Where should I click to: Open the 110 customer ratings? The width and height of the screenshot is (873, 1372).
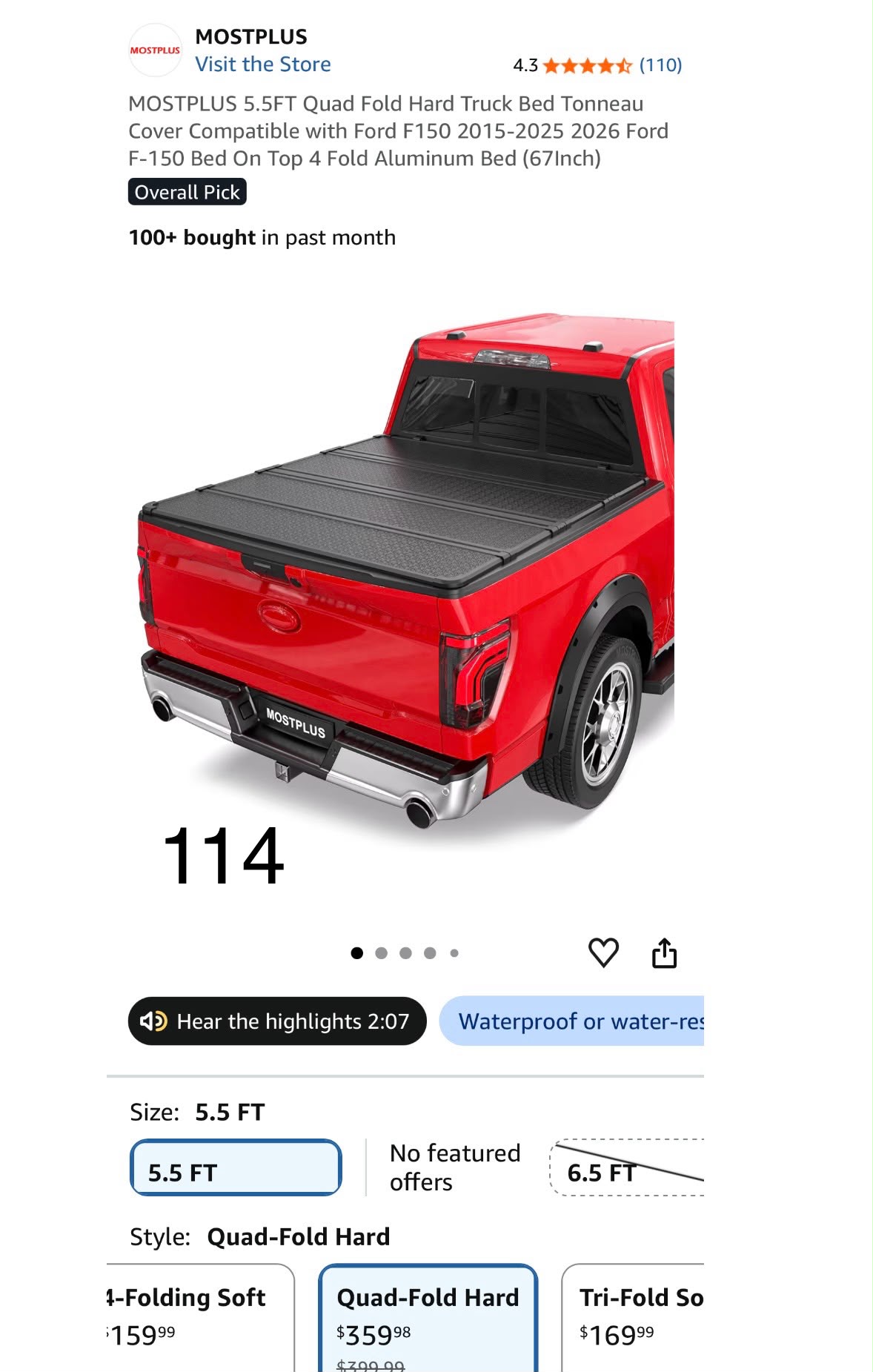coord(660,65)
